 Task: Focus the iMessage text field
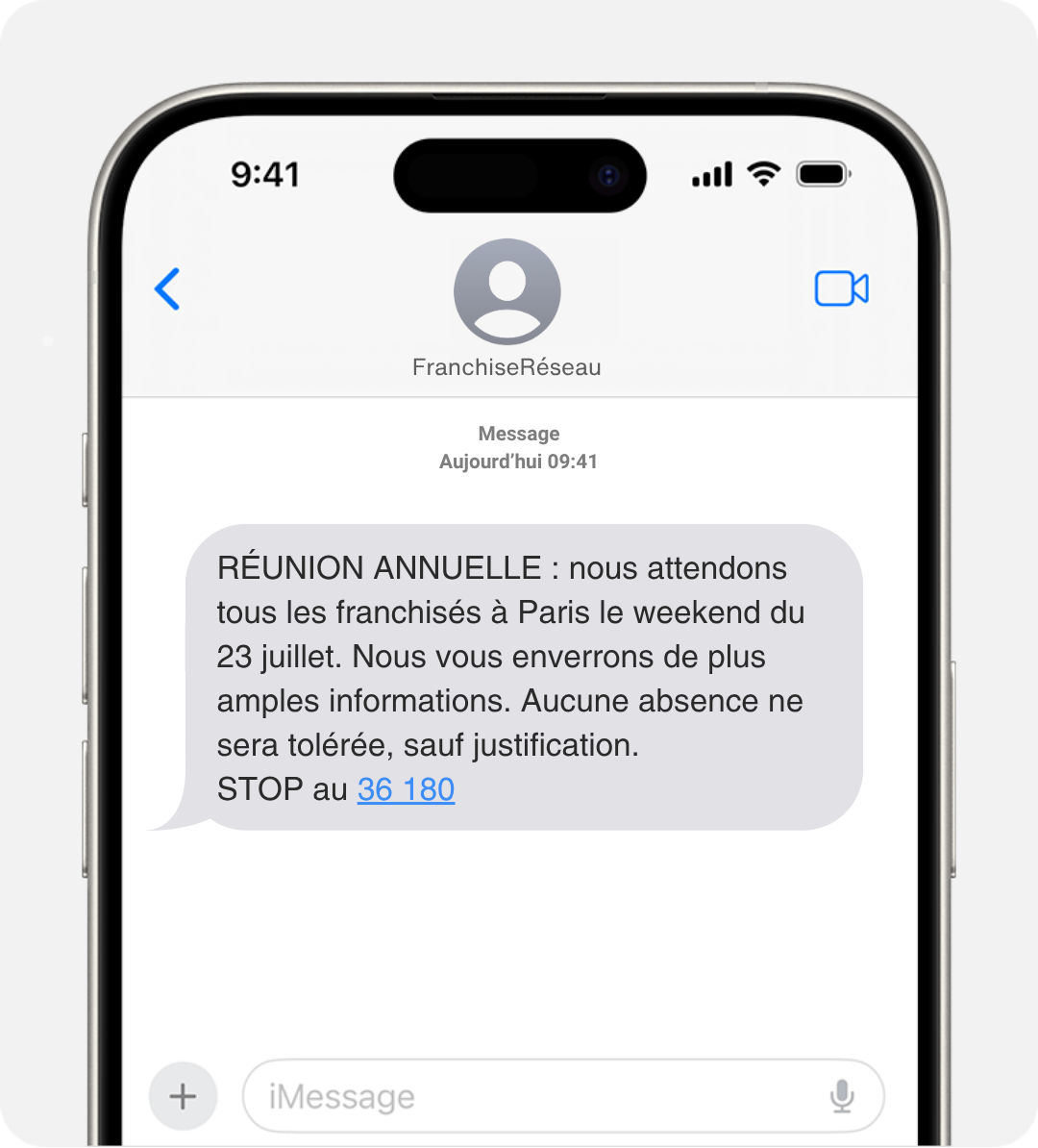pyautogui.click(x=538, y=1096)
